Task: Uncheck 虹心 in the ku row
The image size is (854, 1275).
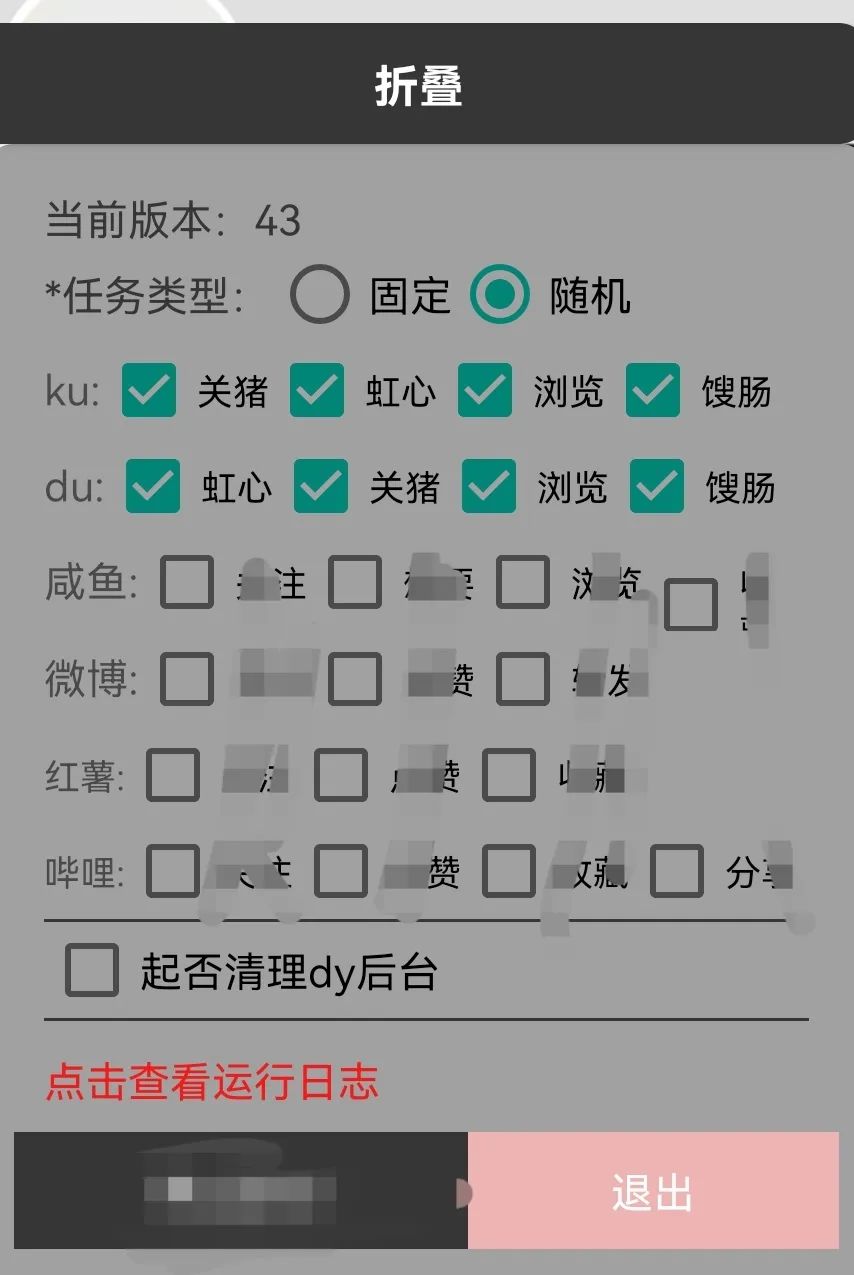Action: 318,392
